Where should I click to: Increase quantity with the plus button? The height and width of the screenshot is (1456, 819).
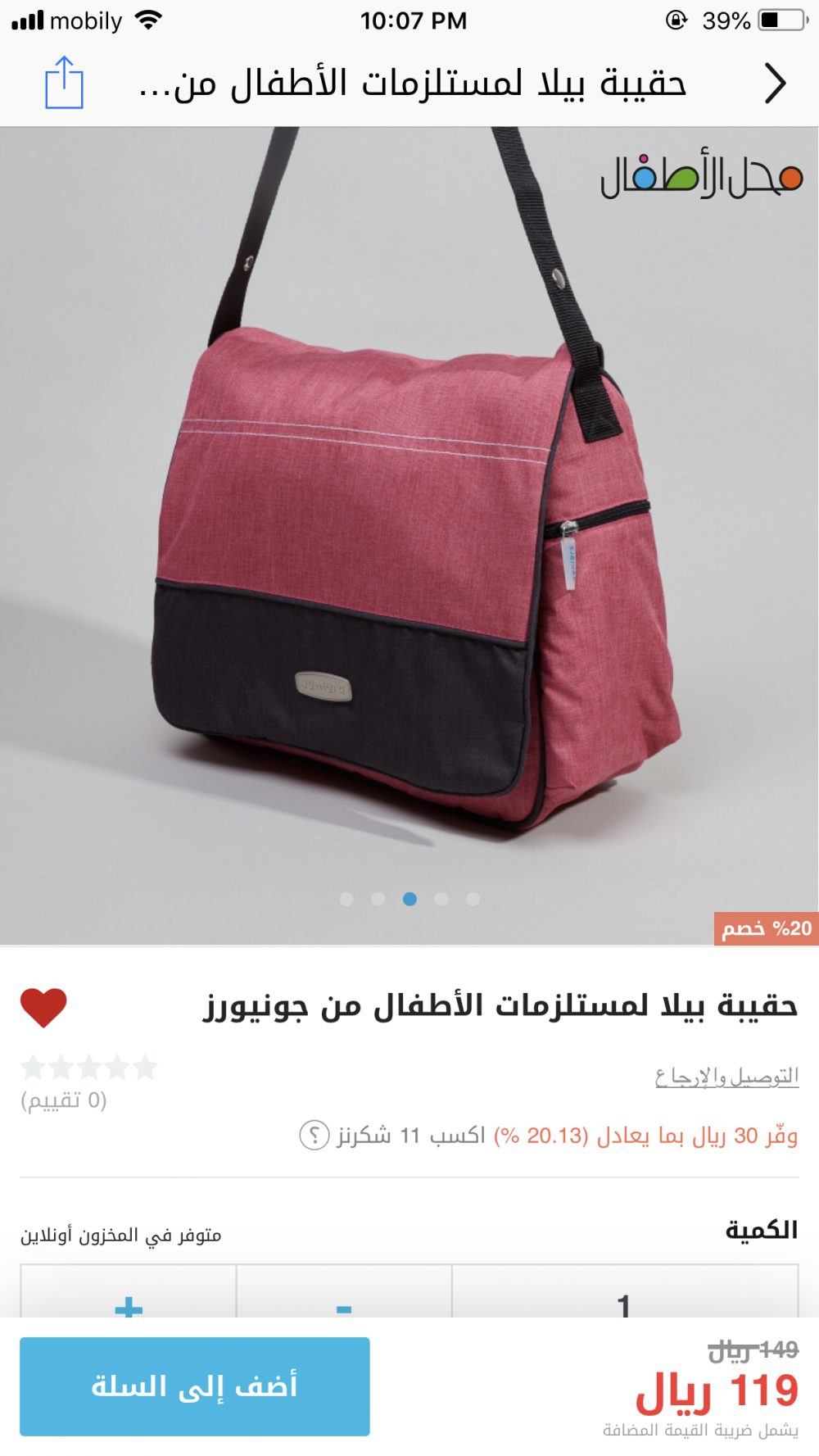[x=129, y=1303]
